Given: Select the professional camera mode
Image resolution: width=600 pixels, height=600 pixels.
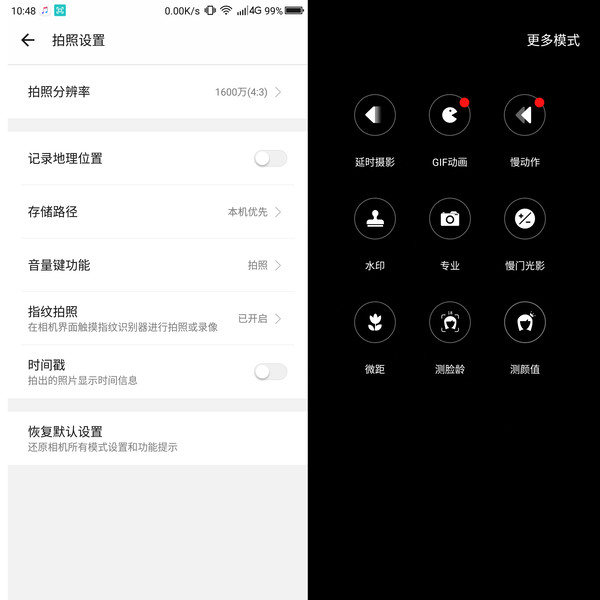Looking at the screenshot, I should [450, 219].
